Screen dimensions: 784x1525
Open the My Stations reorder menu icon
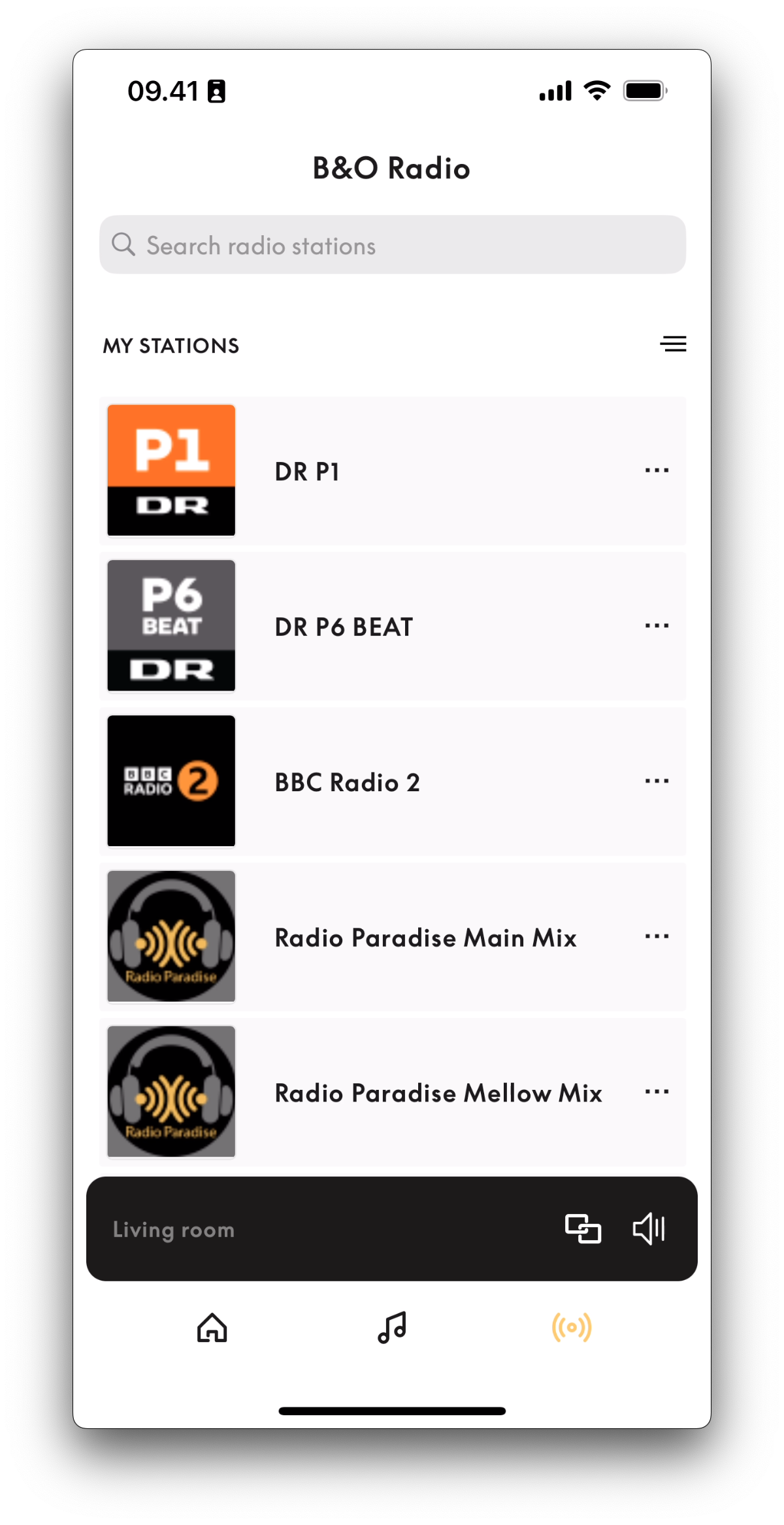(x=673, y=344)
